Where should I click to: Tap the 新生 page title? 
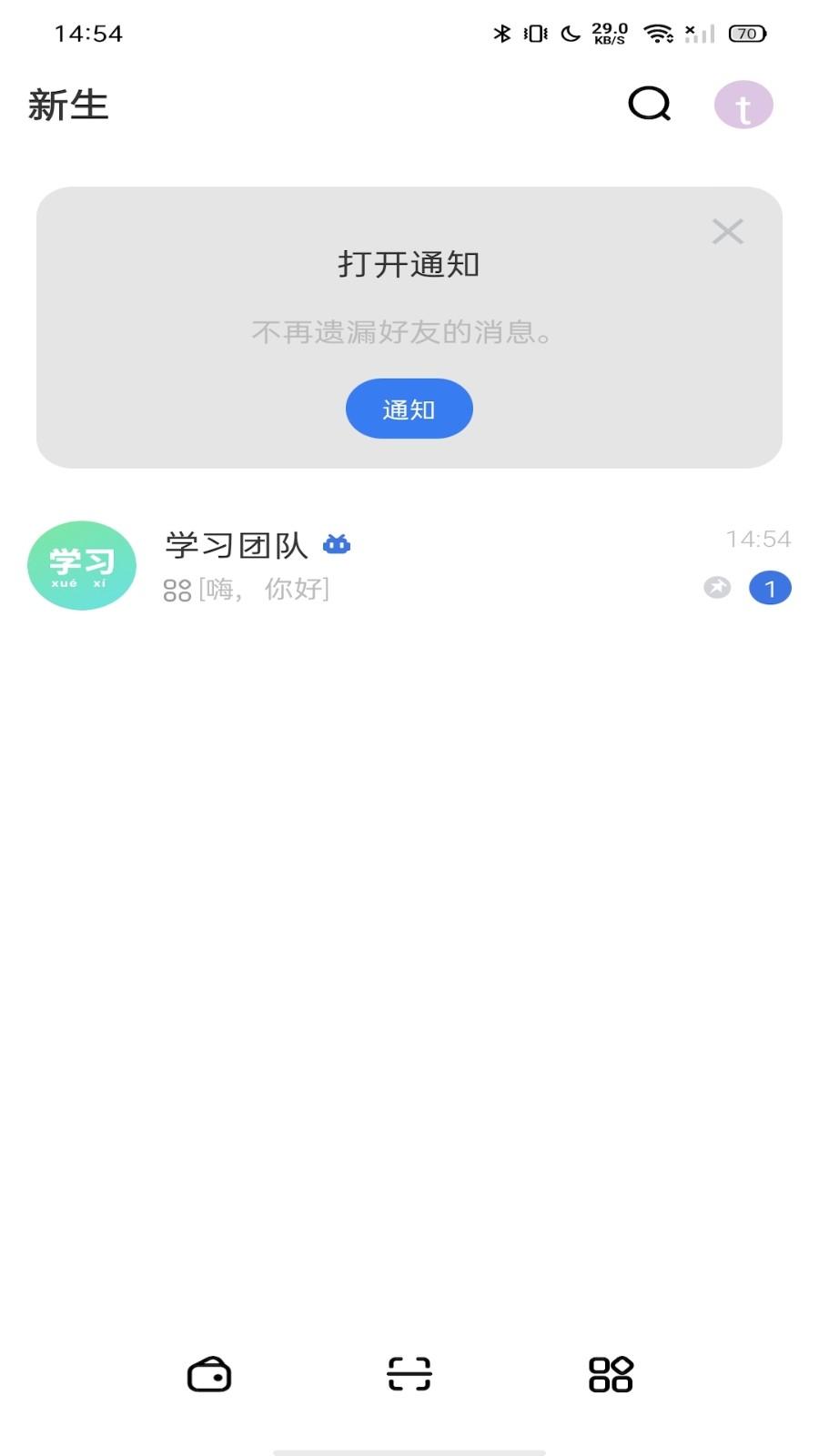click(x=68, y=104)
